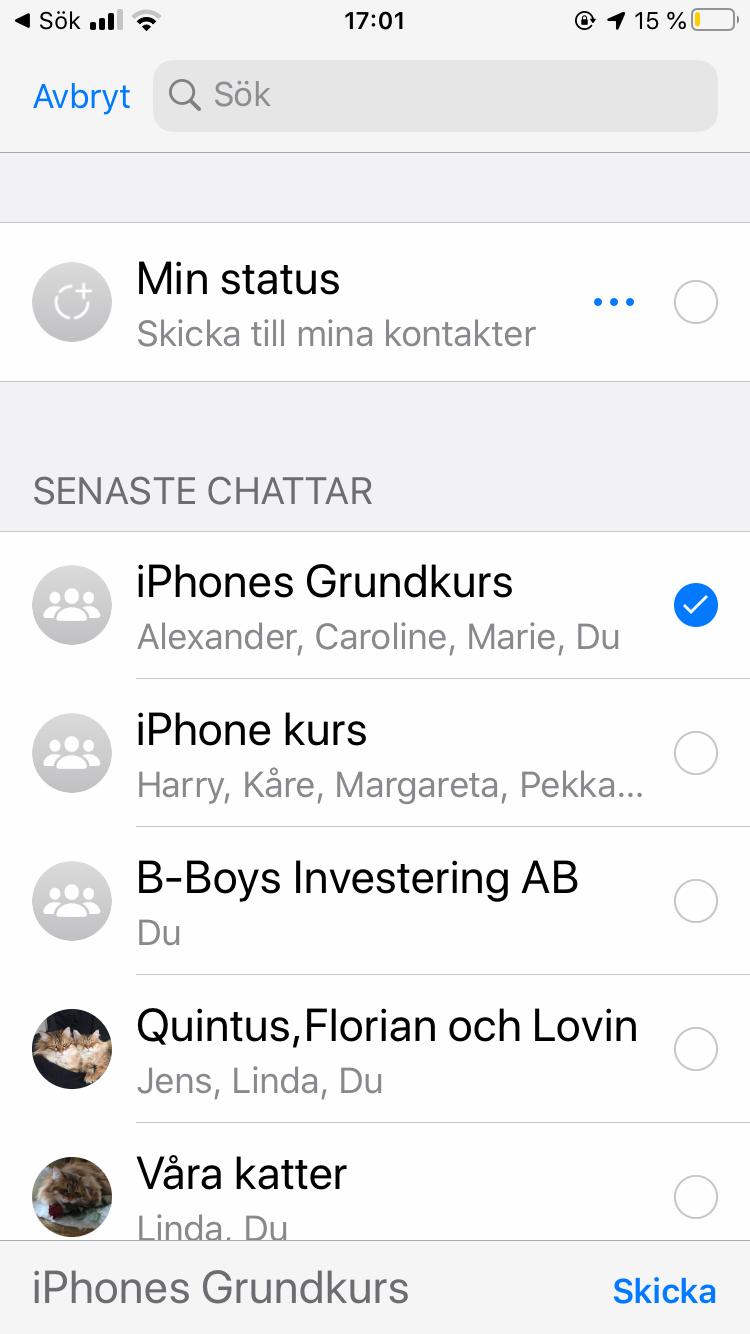Select Min status as recipient

[695, 302]
